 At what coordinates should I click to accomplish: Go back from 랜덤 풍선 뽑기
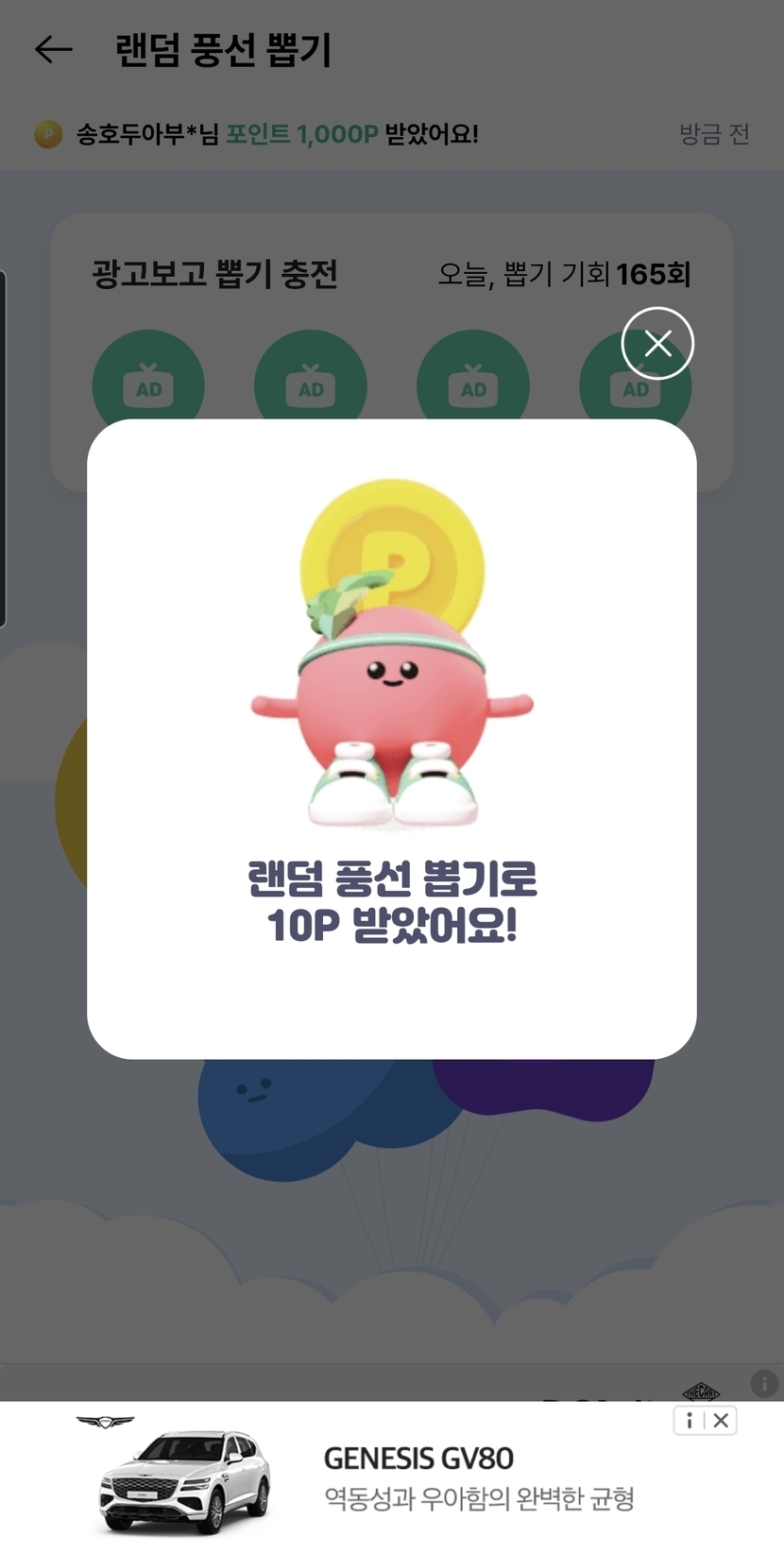click(54, 49)
